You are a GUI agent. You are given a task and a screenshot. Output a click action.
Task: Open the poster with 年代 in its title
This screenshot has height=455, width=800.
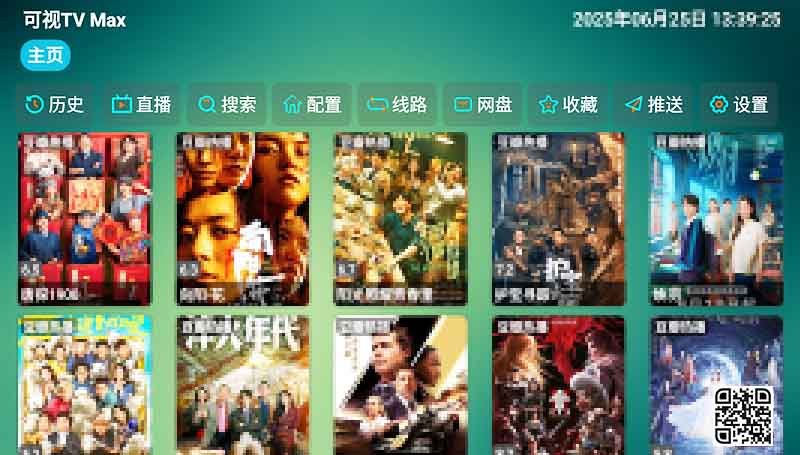coord(242,385)
